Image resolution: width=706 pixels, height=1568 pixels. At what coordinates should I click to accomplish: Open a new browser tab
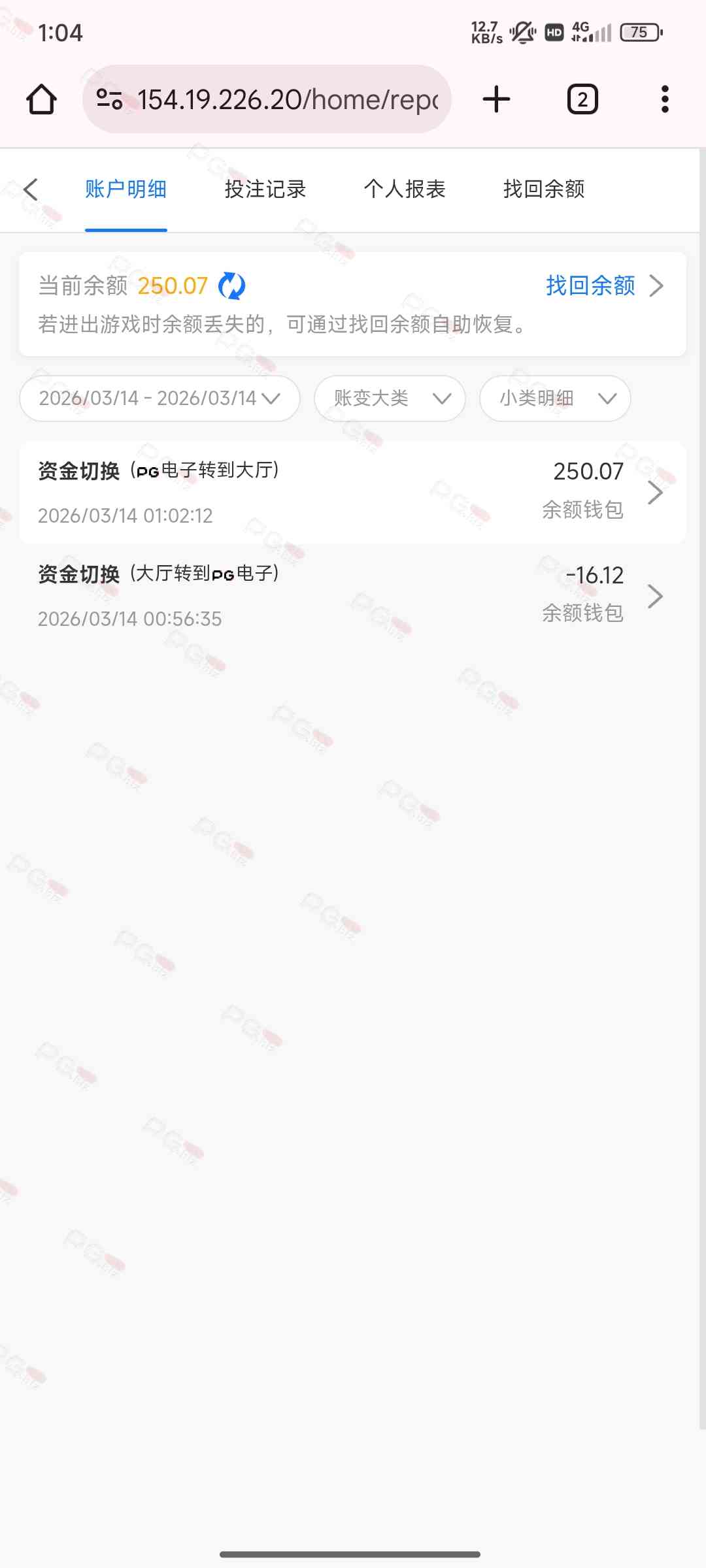(x=496, y=99)
